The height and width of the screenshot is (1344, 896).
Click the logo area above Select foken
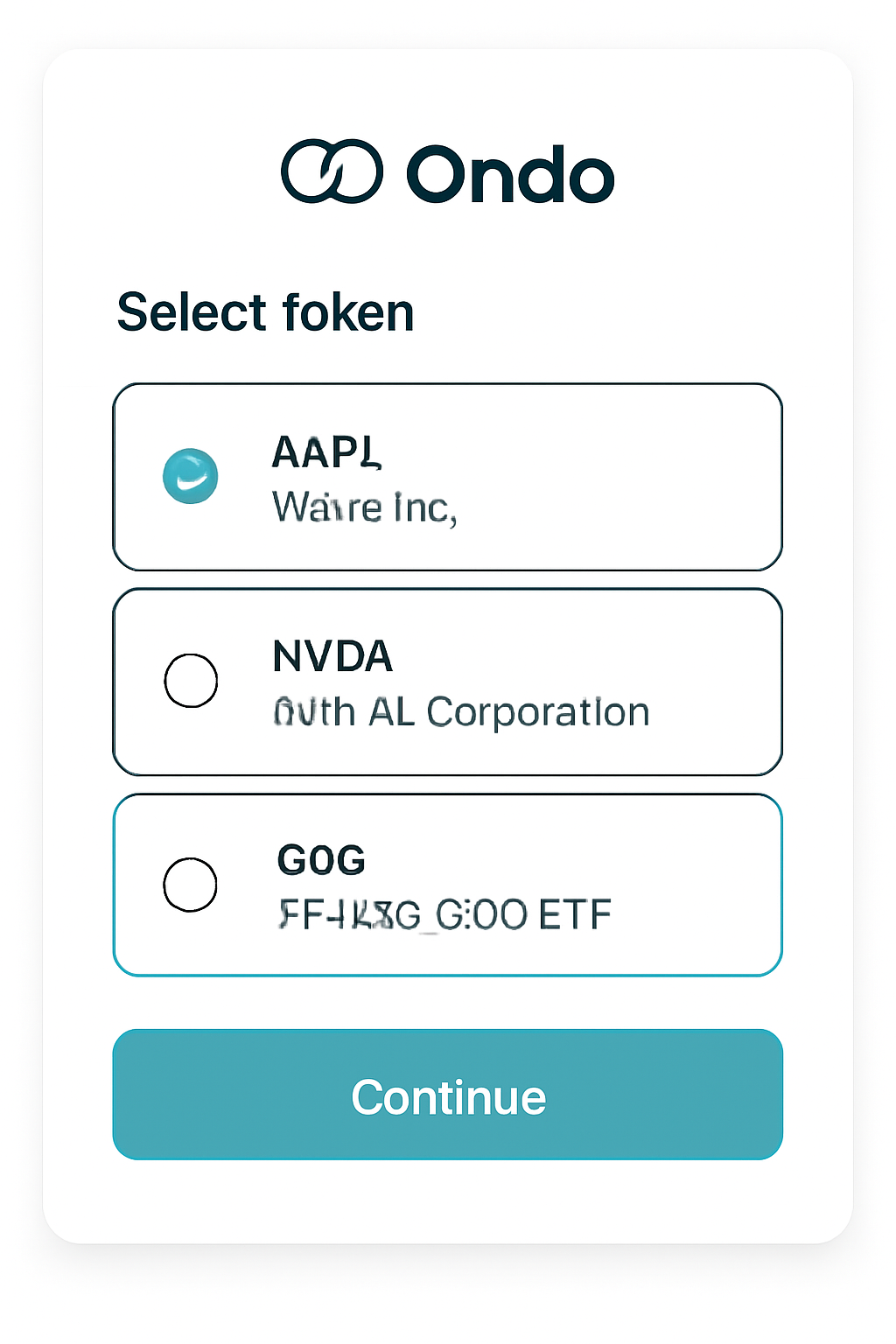[446, 172]
